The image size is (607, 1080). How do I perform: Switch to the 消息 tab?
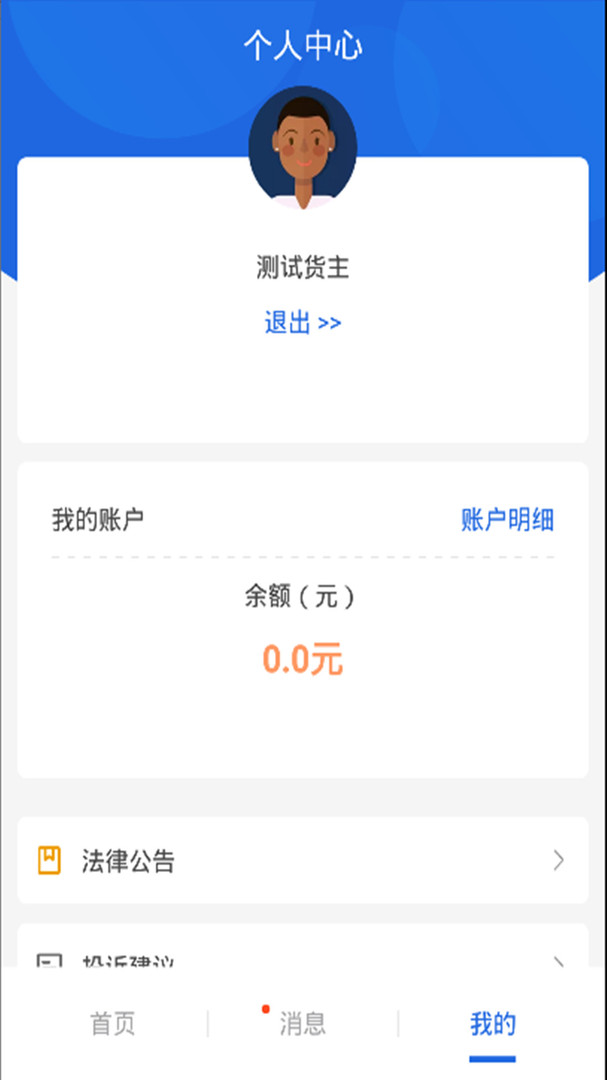point(302,1023)
